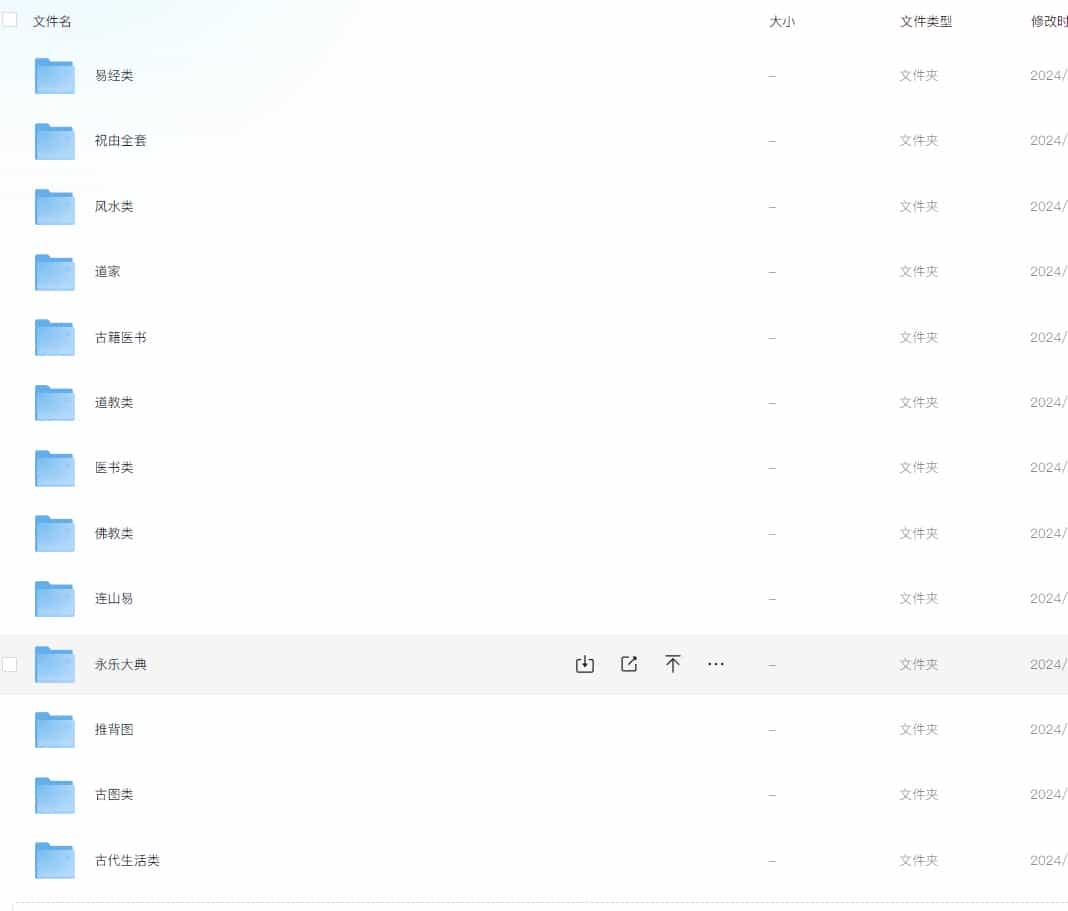Select the checkbox for 永乐大典
Image resolution: width=1068 pixels, height=911 pixels.
[10, 664]
